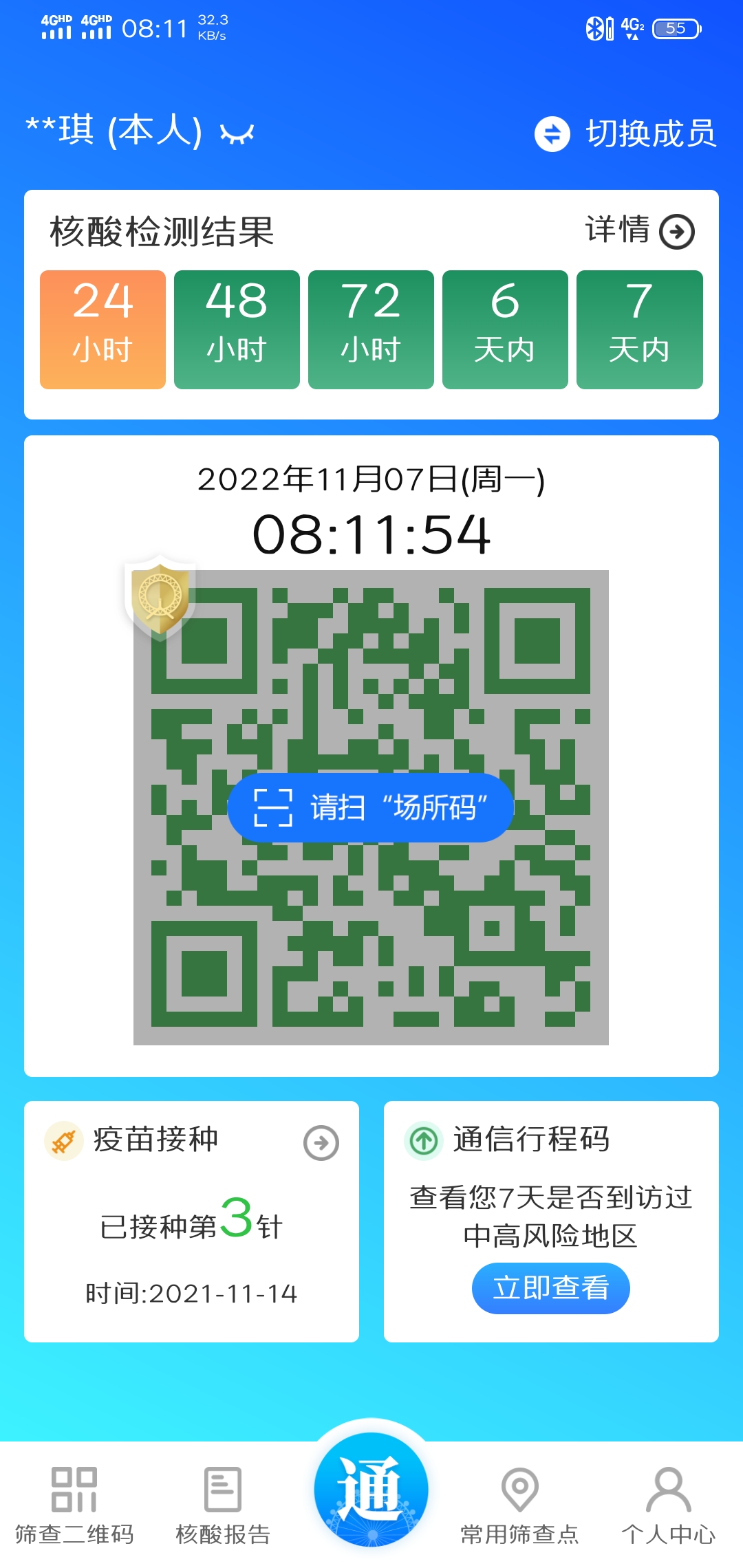Tap the 请扫“场所码” scan button
The height and width of the screenshot is (1568, 743).
coord(371,807)
